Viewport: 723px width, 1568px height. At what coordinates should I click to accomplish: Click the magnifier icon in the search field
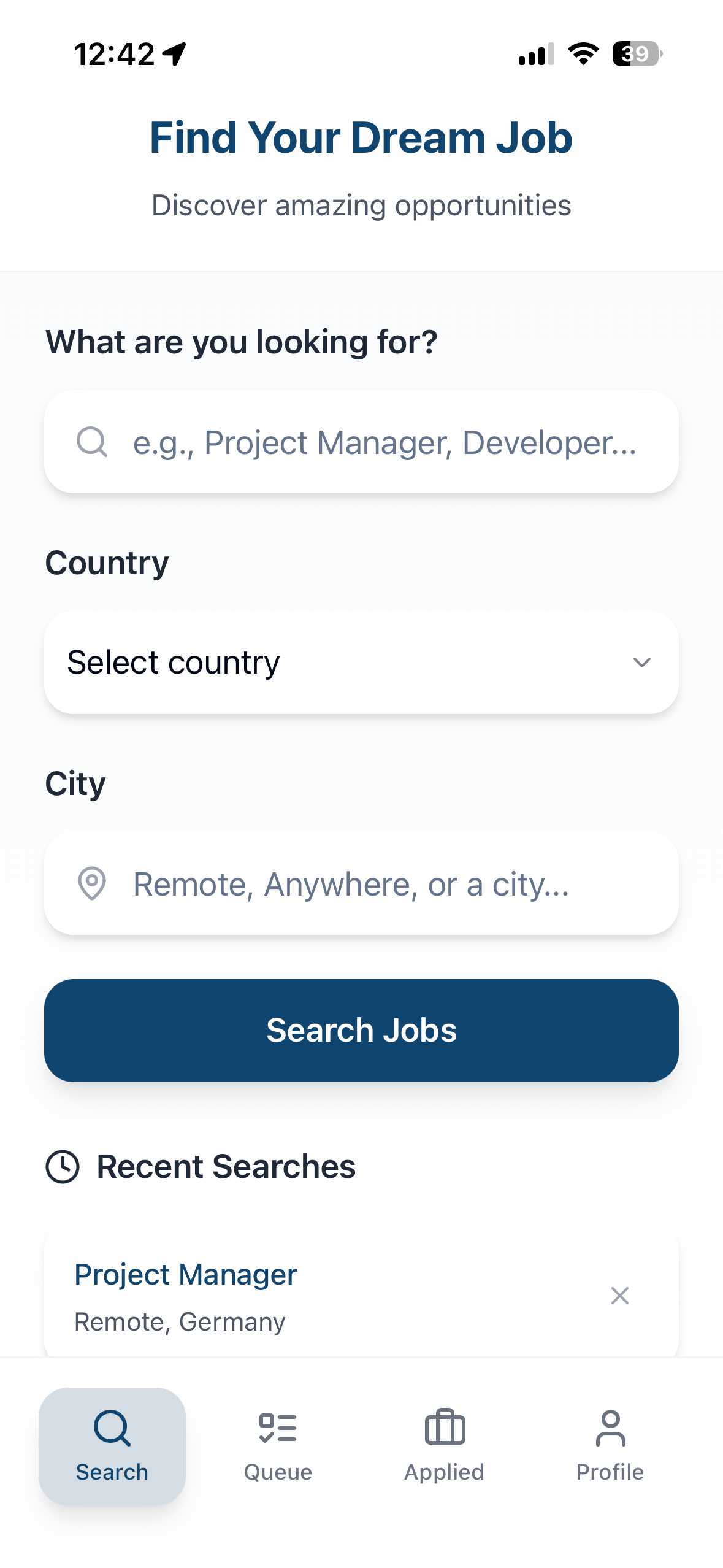pyautogui.click(x=93, y=442)
